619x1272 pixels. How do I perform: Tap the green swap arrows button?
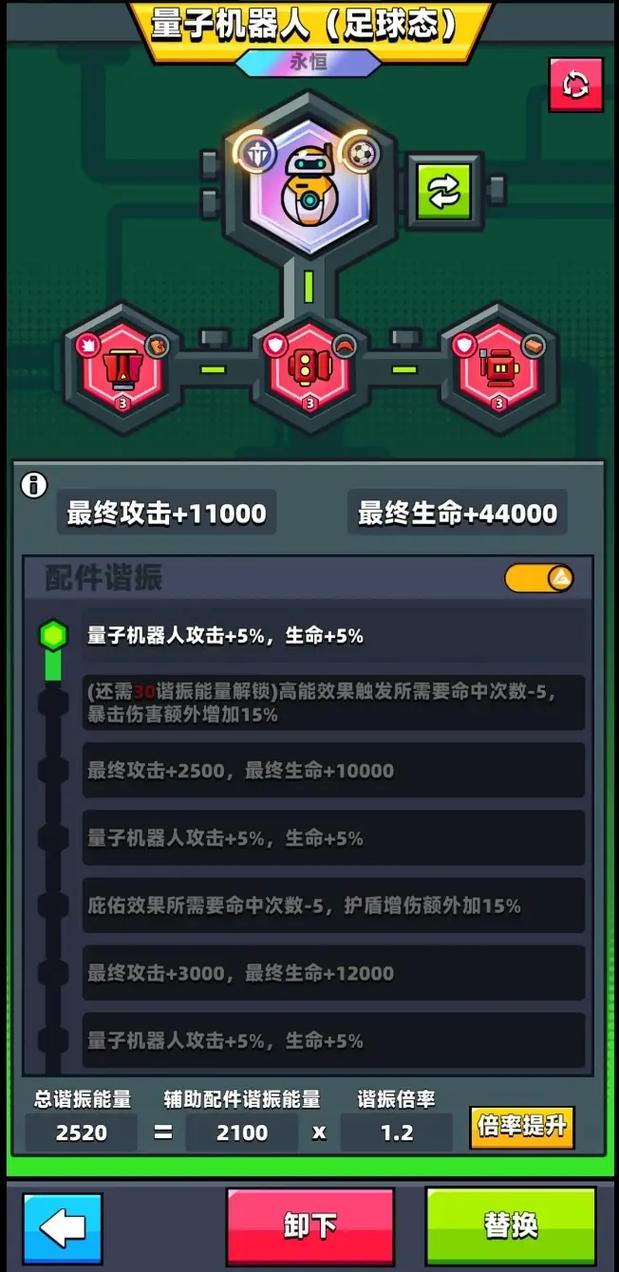(443, 191)
